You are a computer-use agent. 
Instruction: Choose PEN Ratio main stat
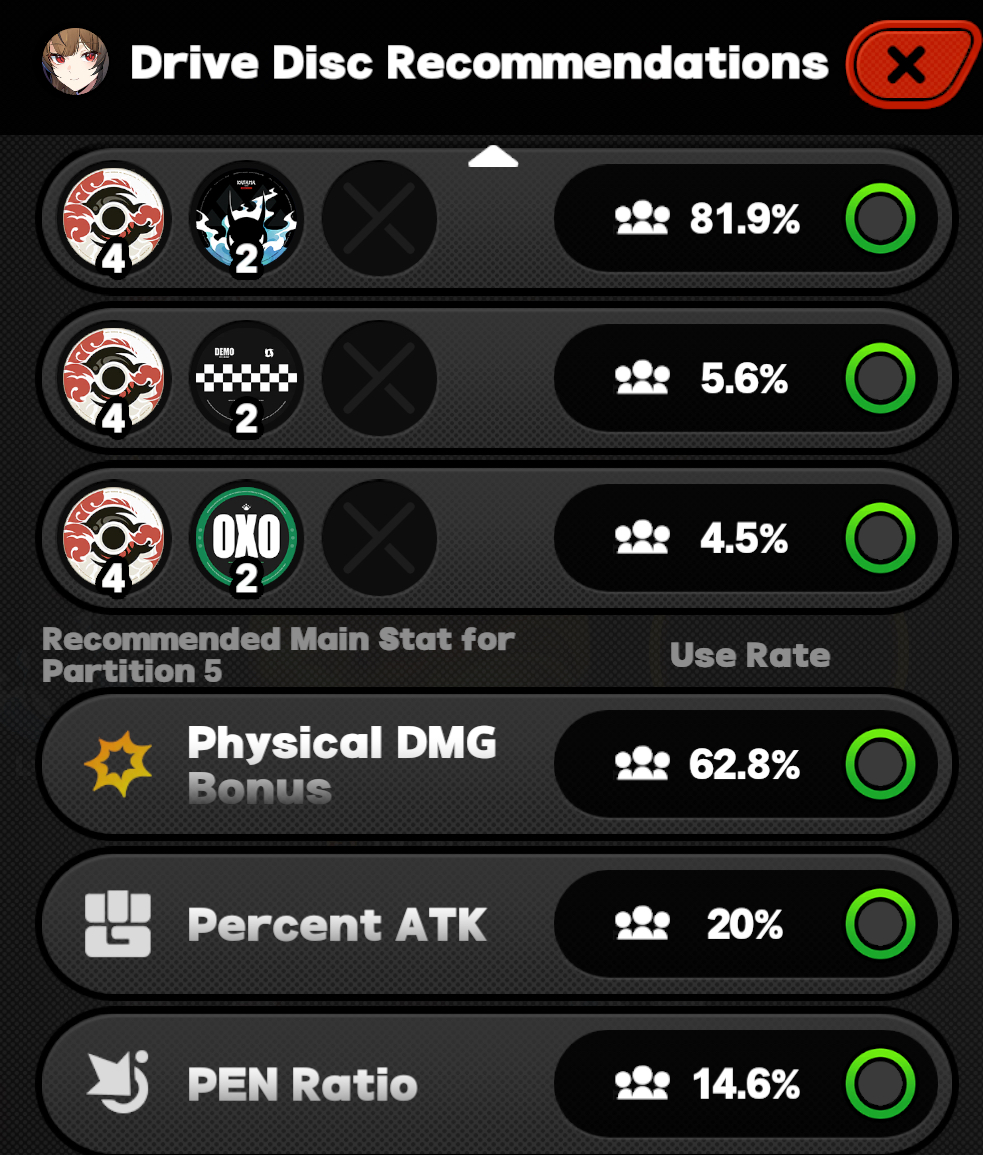click(x=880, y=1084)
